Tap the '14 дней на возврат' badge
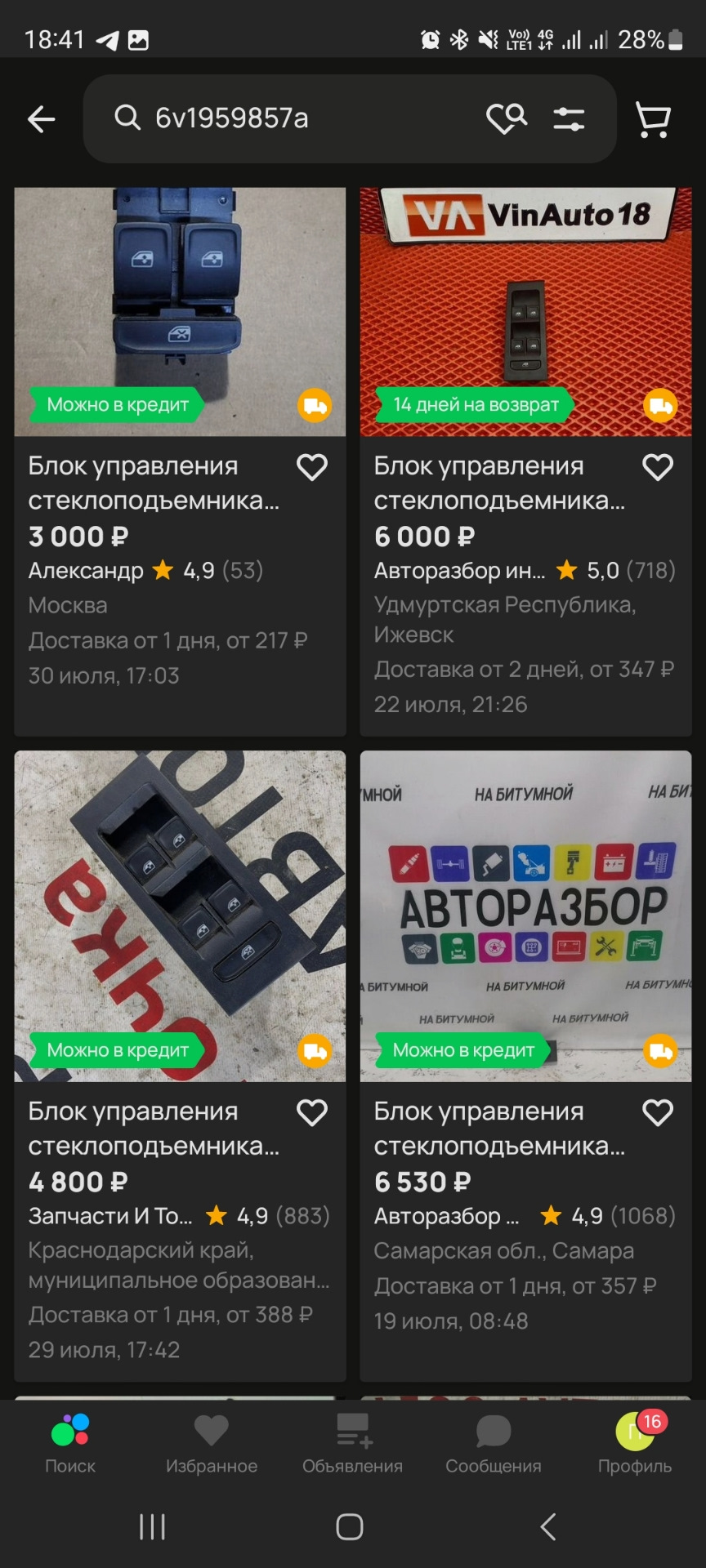The height and width of the screenshot is (1568, 706). tap(474, 404)
